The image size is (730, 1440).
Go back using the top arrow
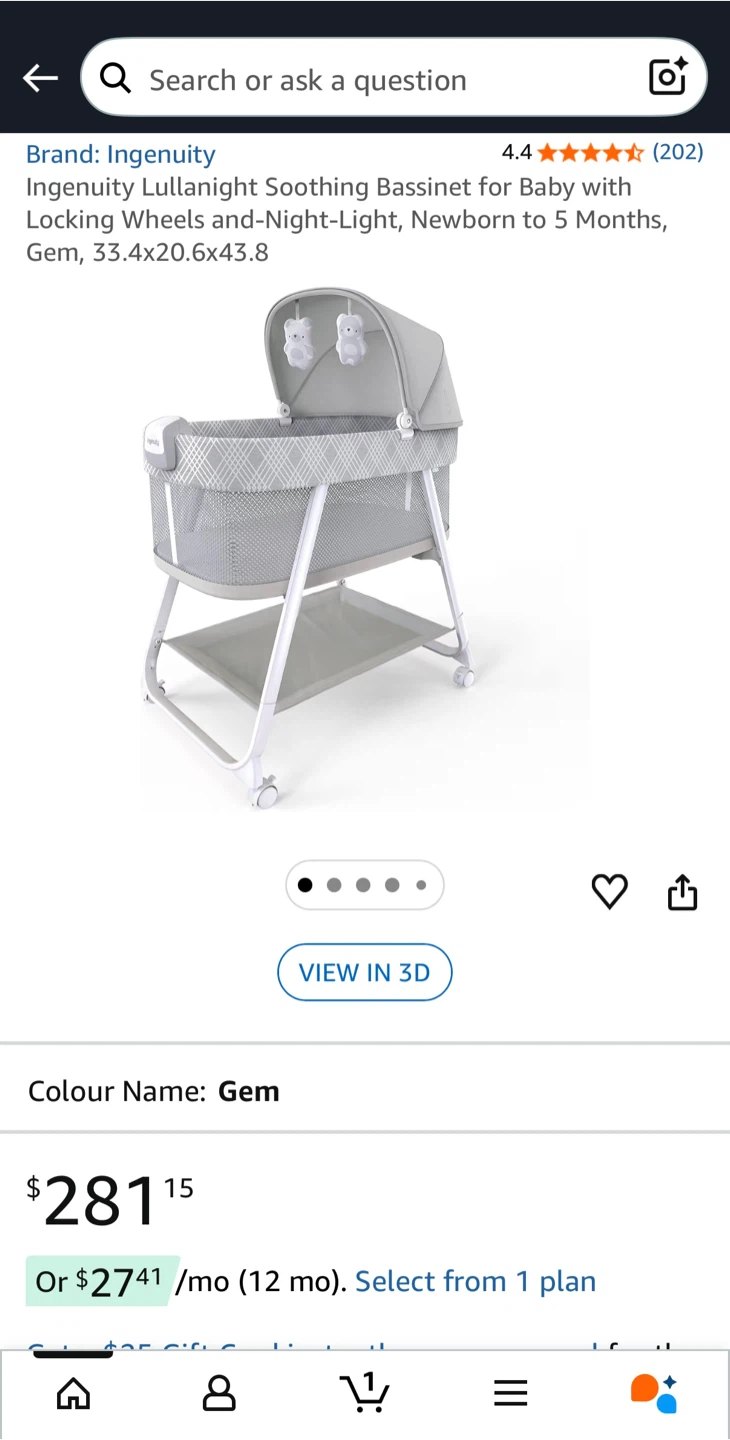point(40,78)
